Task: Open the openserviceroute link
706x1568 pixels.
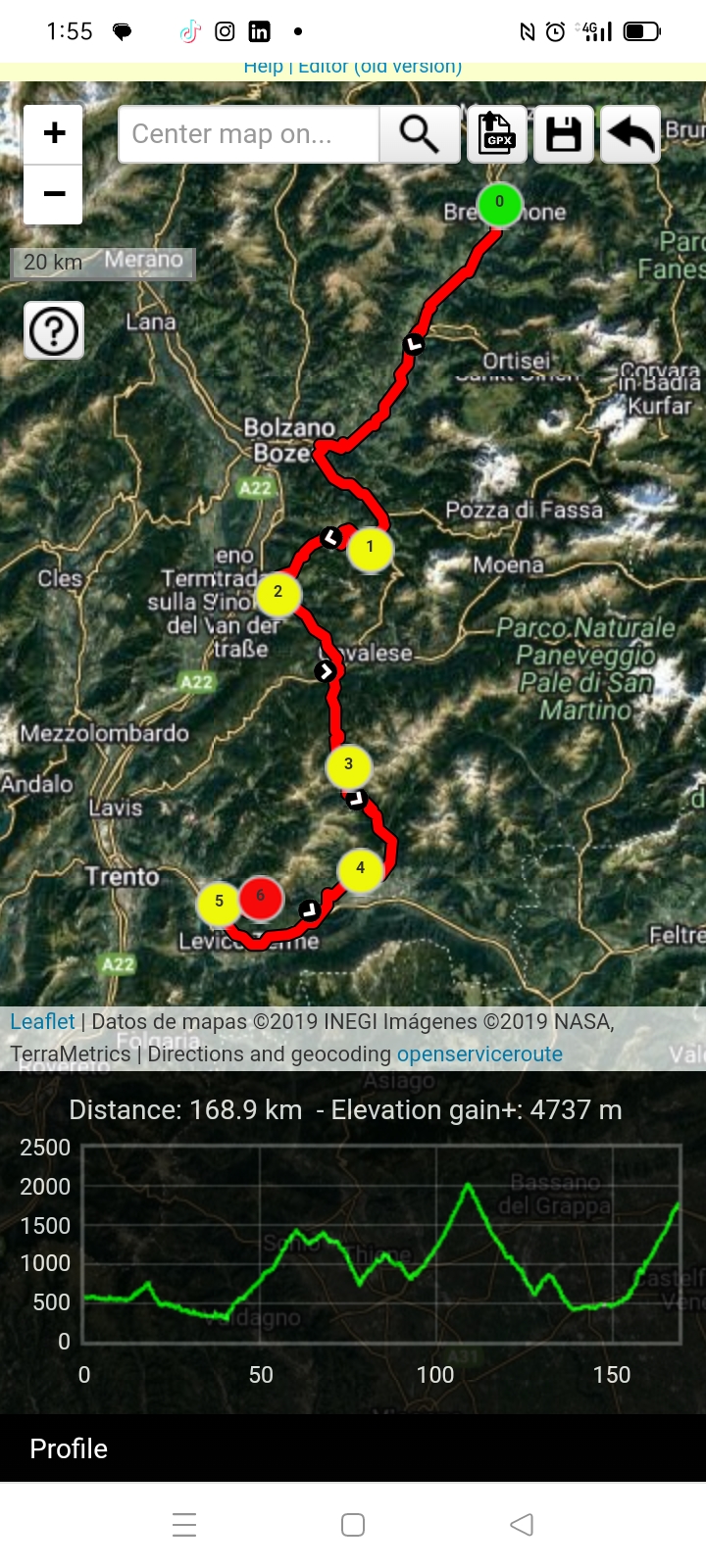Action: click(x=479, y=1054)
